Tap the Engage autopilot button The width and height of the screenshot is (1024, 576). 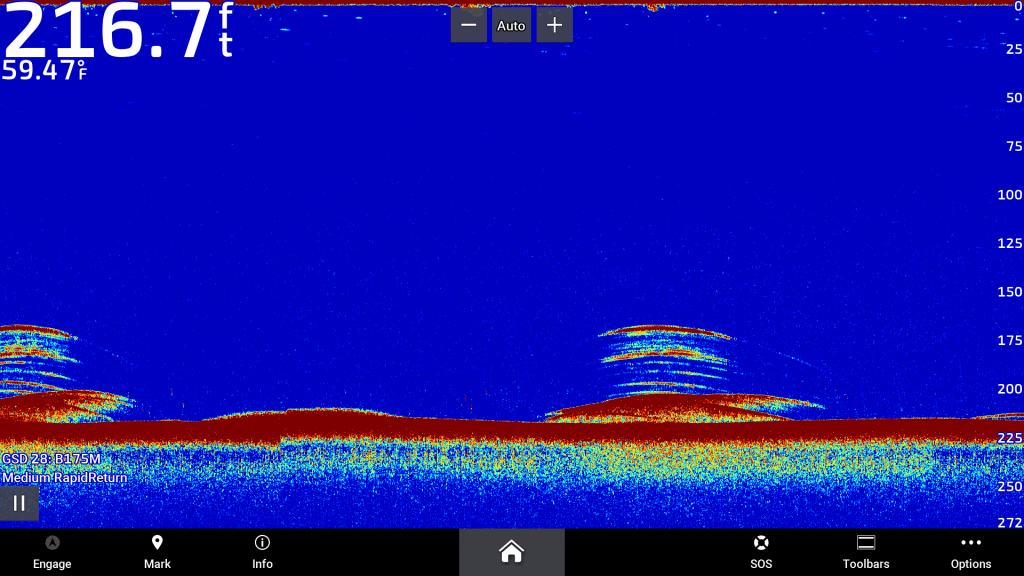tap(52, 552)
